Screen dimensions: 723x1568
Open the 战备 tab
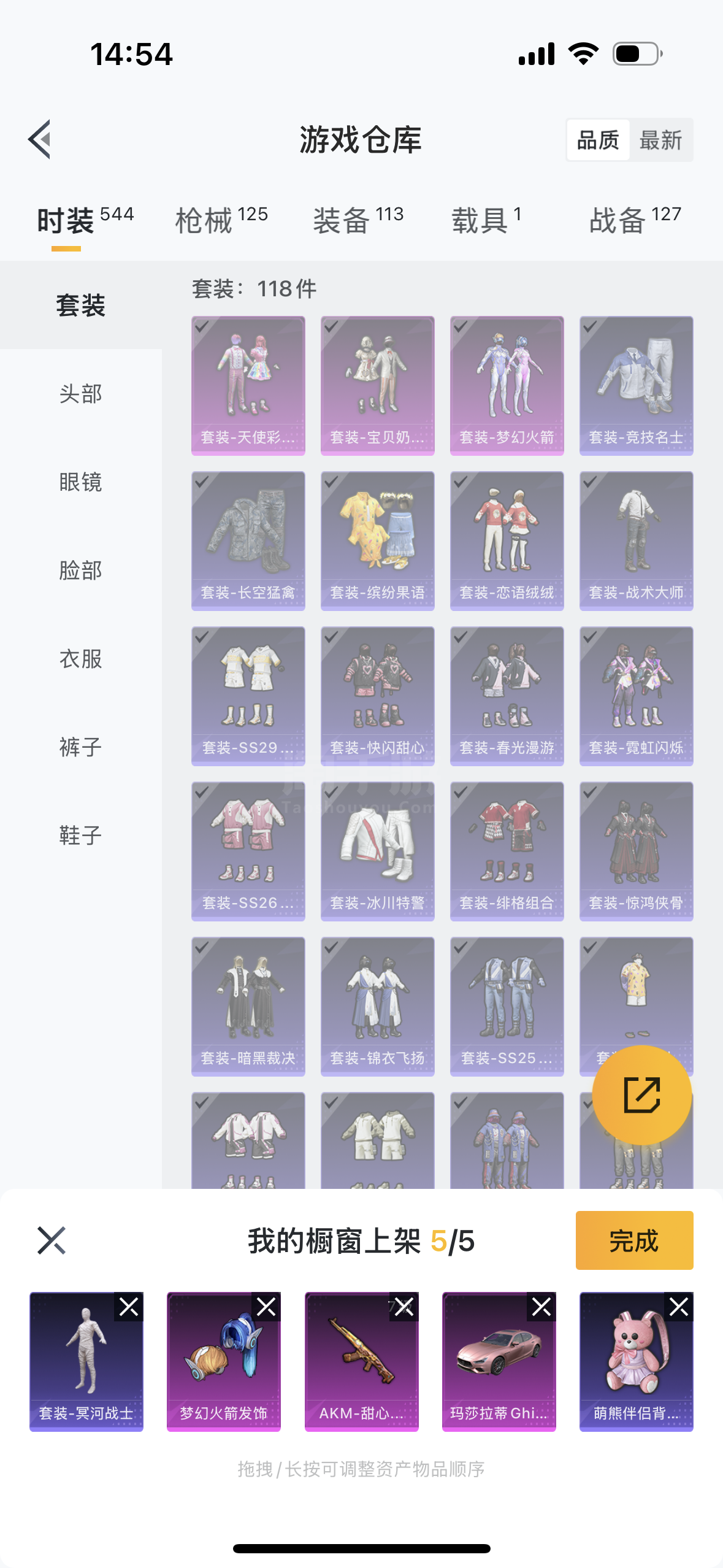coord(635,219)
